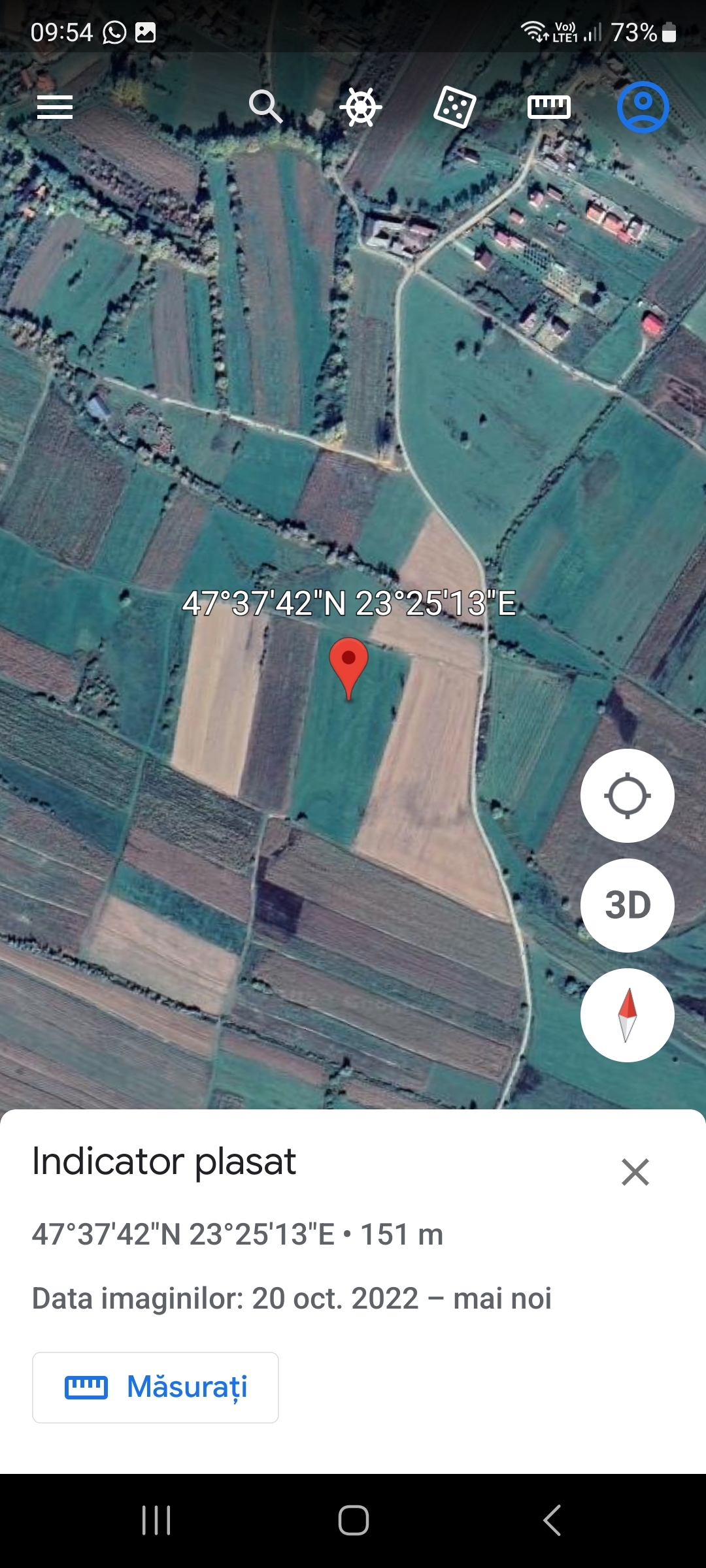
Task: Open the search tool
Action: click(x=265, y=106)
